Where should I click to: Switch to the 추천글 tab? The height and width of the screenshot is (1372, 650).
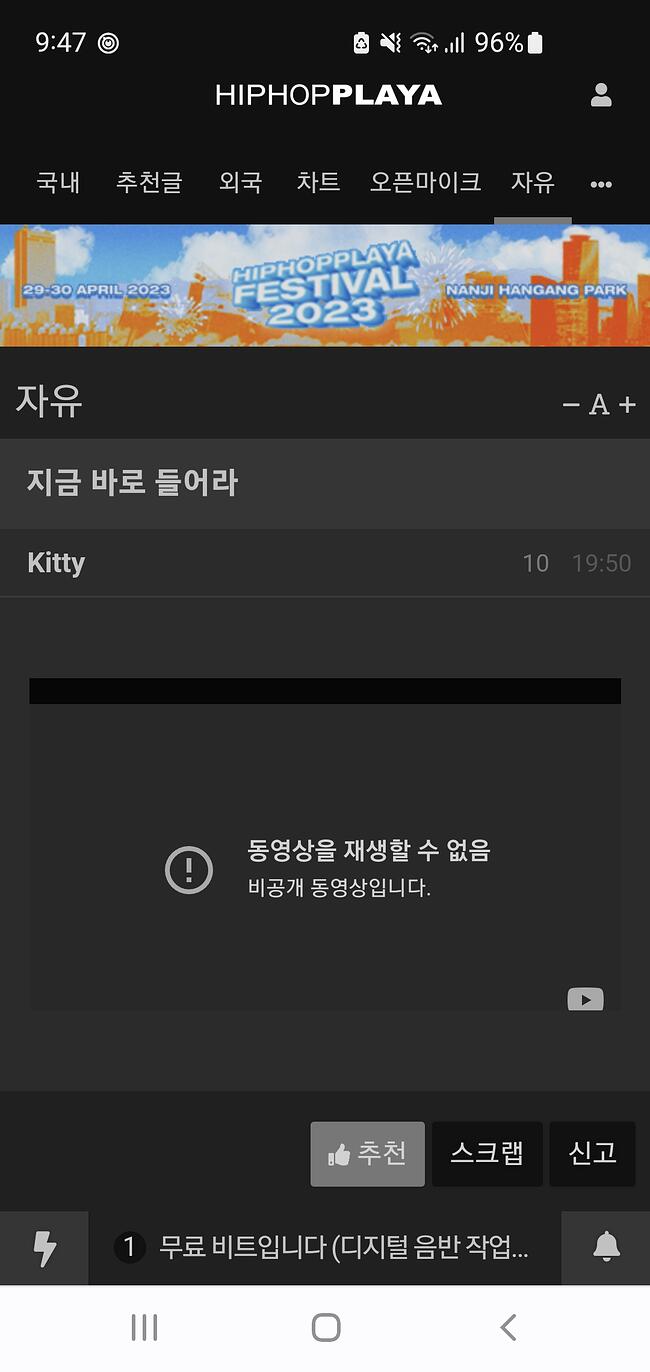coord(149,182)
